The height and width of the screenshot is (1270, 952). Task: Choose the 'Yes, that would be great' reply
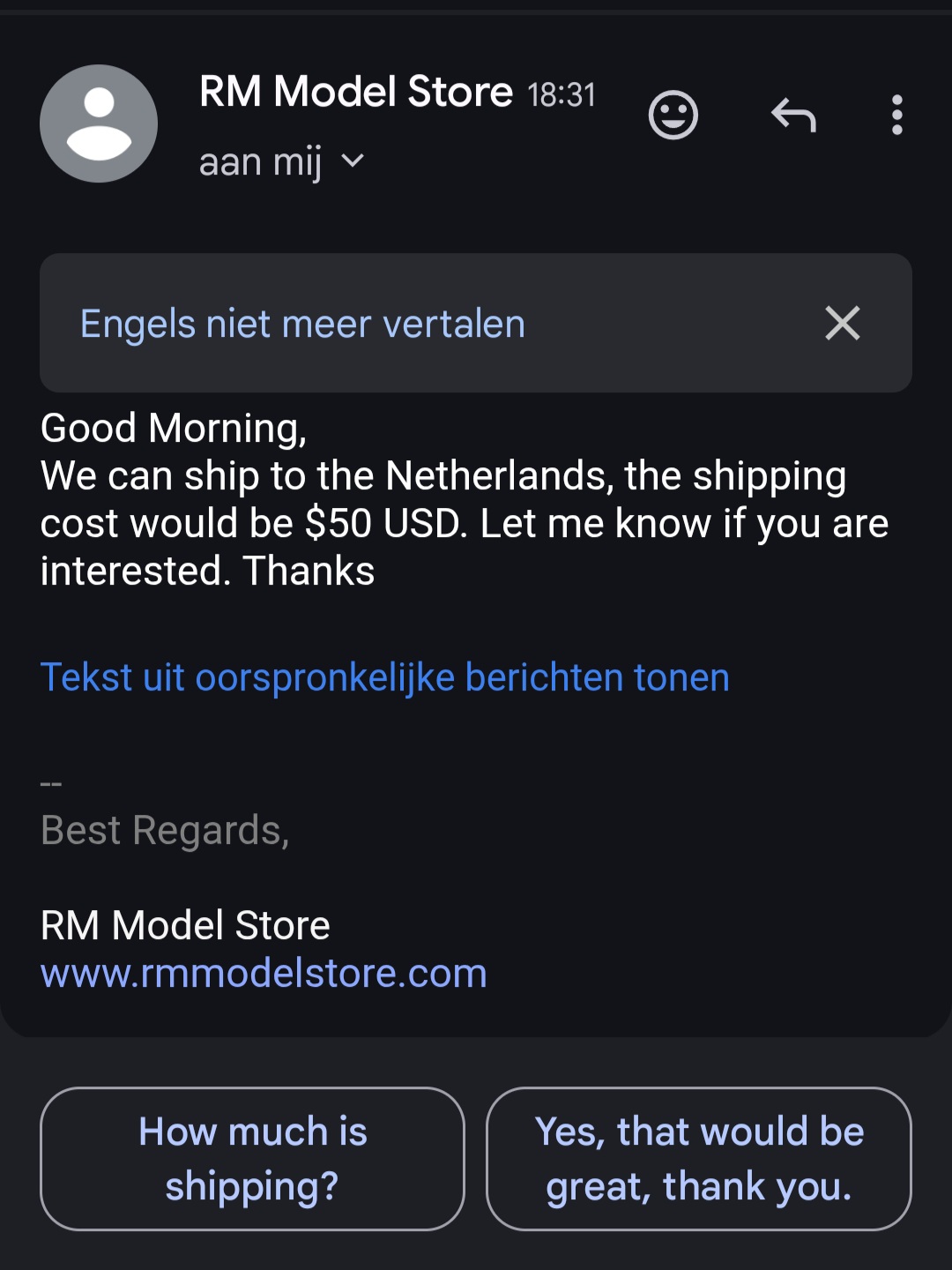pos(699,1158)
